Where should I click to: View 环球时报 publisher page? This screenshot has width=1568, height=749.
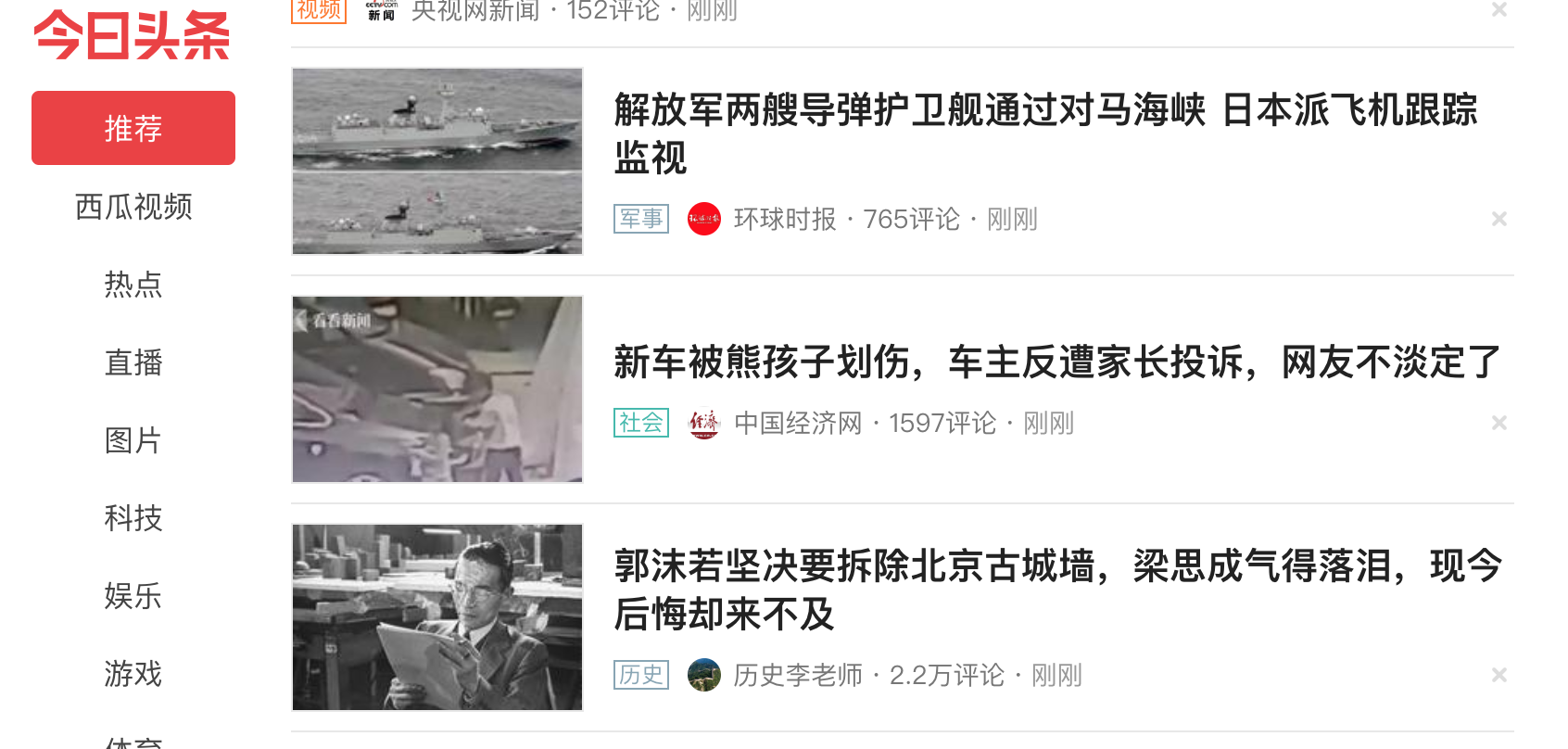[x=784, y=219]
